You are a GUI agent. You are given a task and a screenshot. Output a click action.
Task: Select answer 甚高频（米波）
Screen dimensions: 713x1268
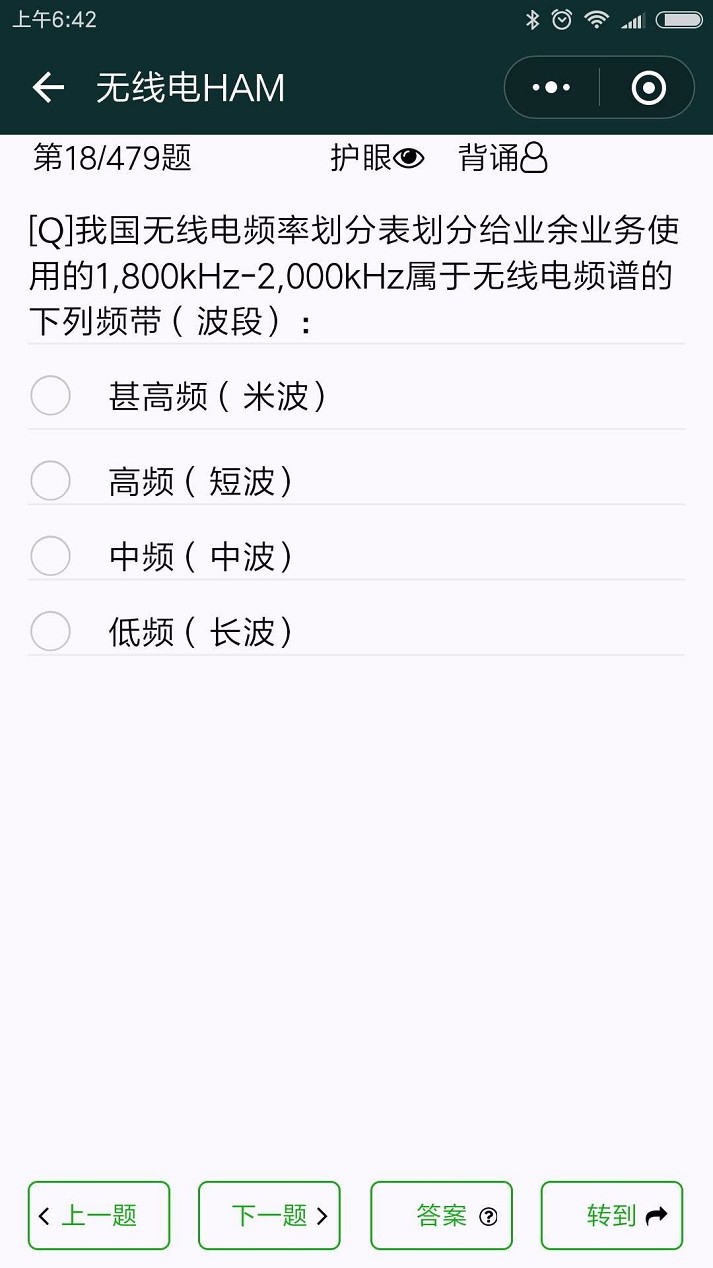pos(356,396)
